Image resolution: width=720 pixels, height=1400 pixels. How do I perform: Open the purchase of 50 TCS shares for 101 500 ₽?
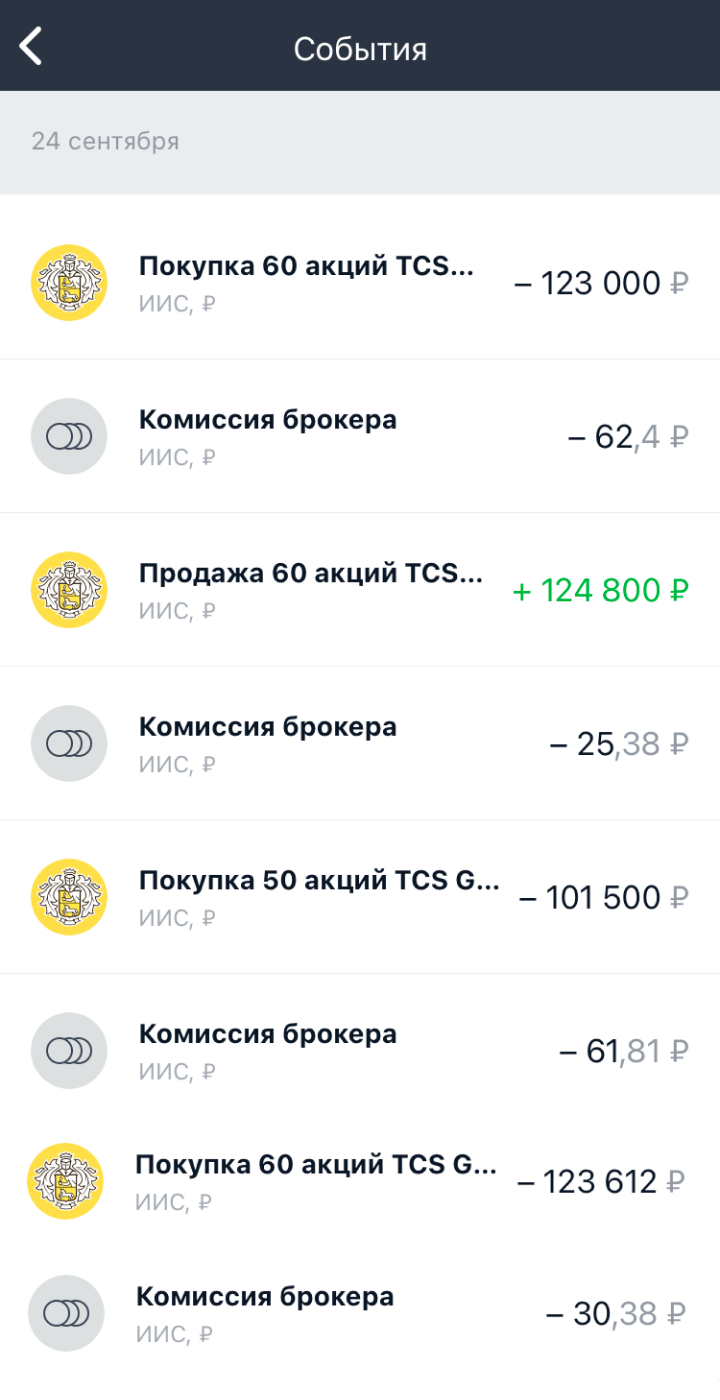point(360,897)
